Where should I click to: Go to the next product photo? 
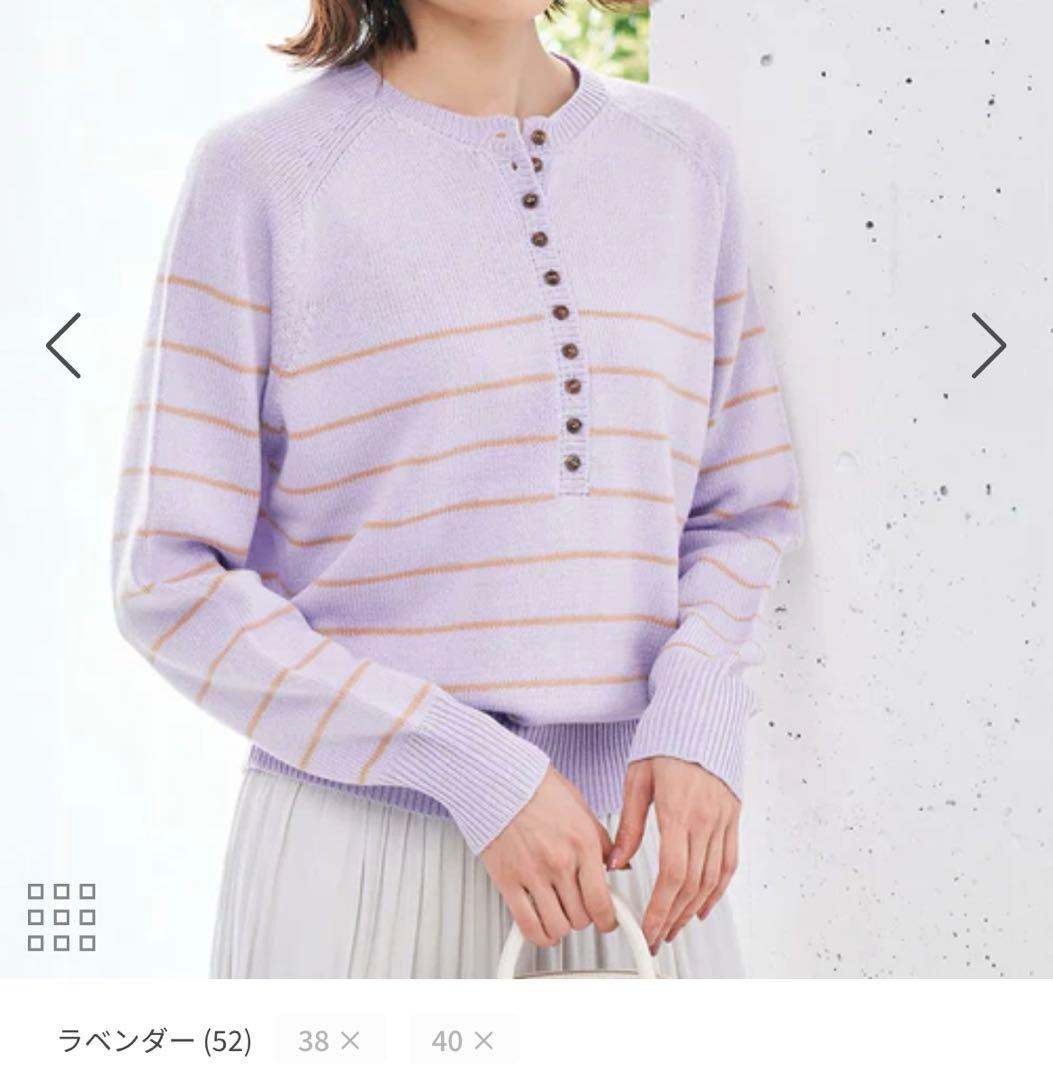click(x=987, y=346)
